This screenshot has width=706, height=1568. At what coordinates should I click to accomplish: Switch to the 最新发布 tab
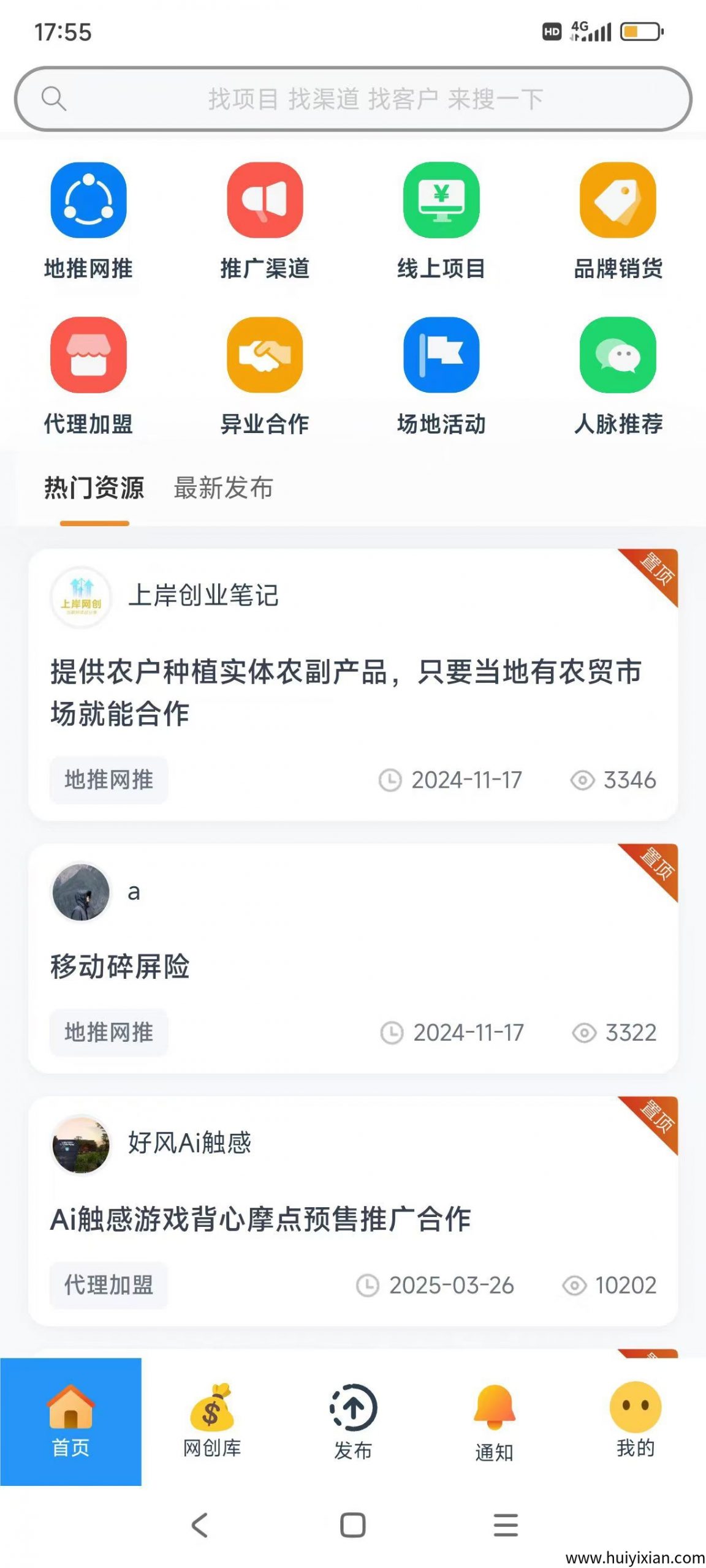(x=223, y=488)
